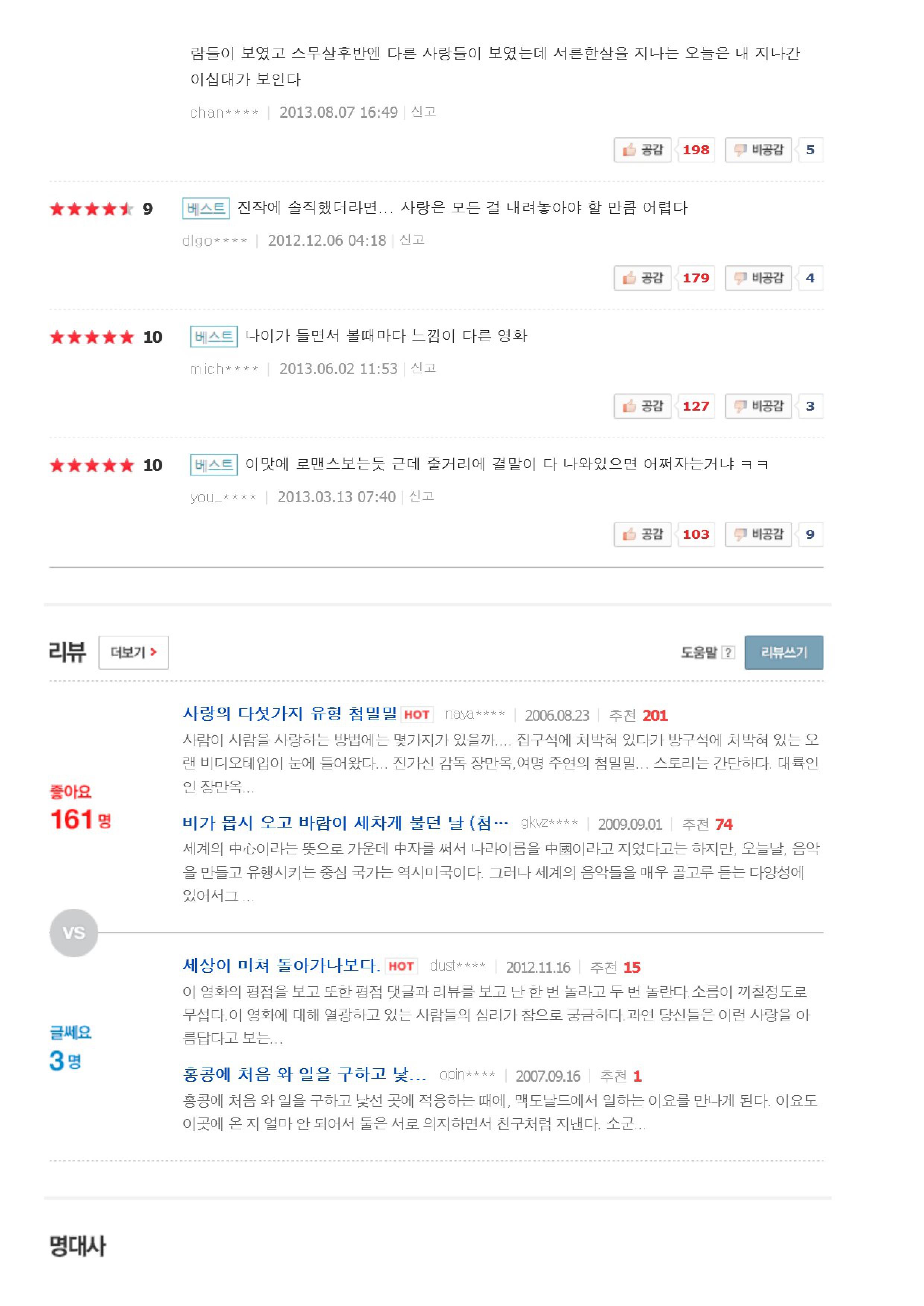
Task: Give 공감 to you_****'s comment
Action: click(642, 534)
